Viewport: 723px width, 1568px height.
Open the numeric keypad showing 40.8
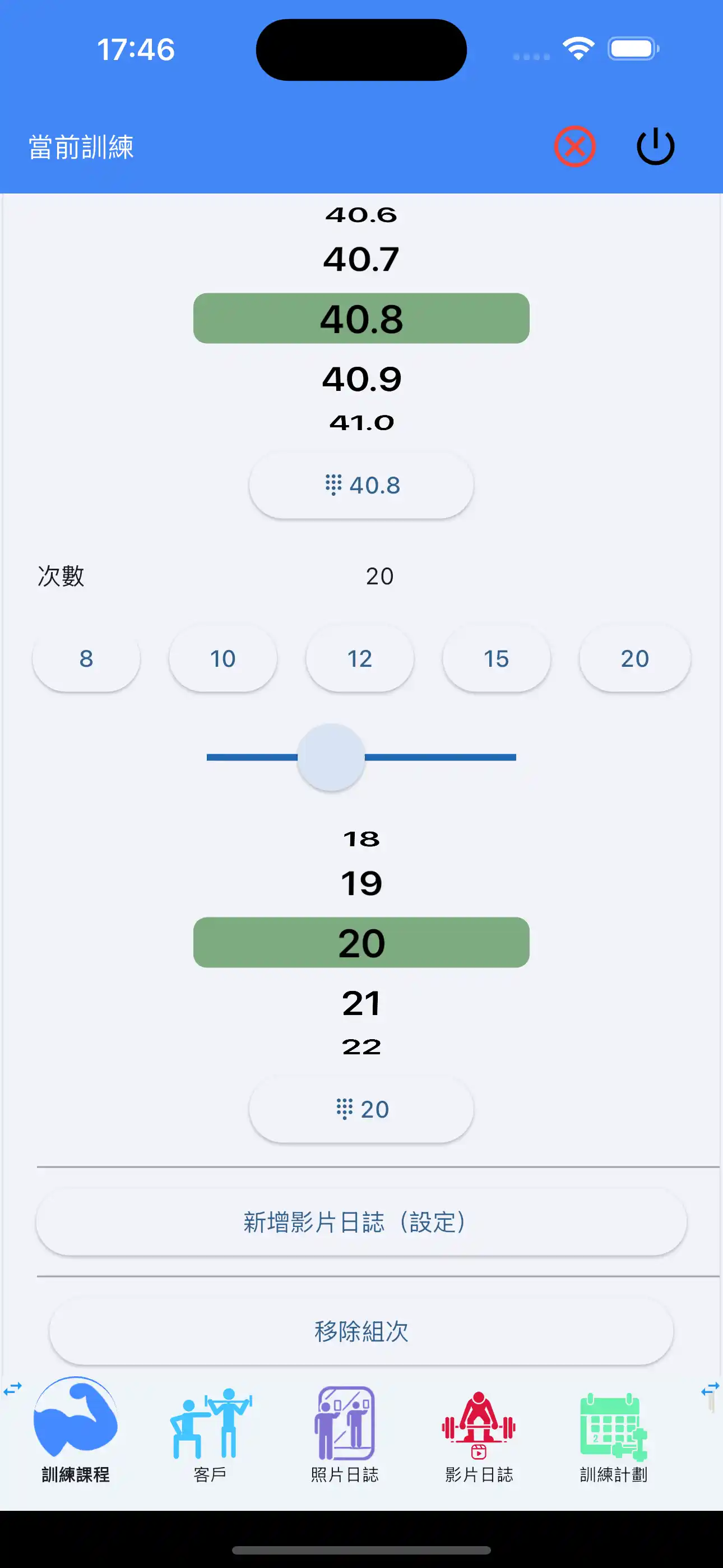361,484
